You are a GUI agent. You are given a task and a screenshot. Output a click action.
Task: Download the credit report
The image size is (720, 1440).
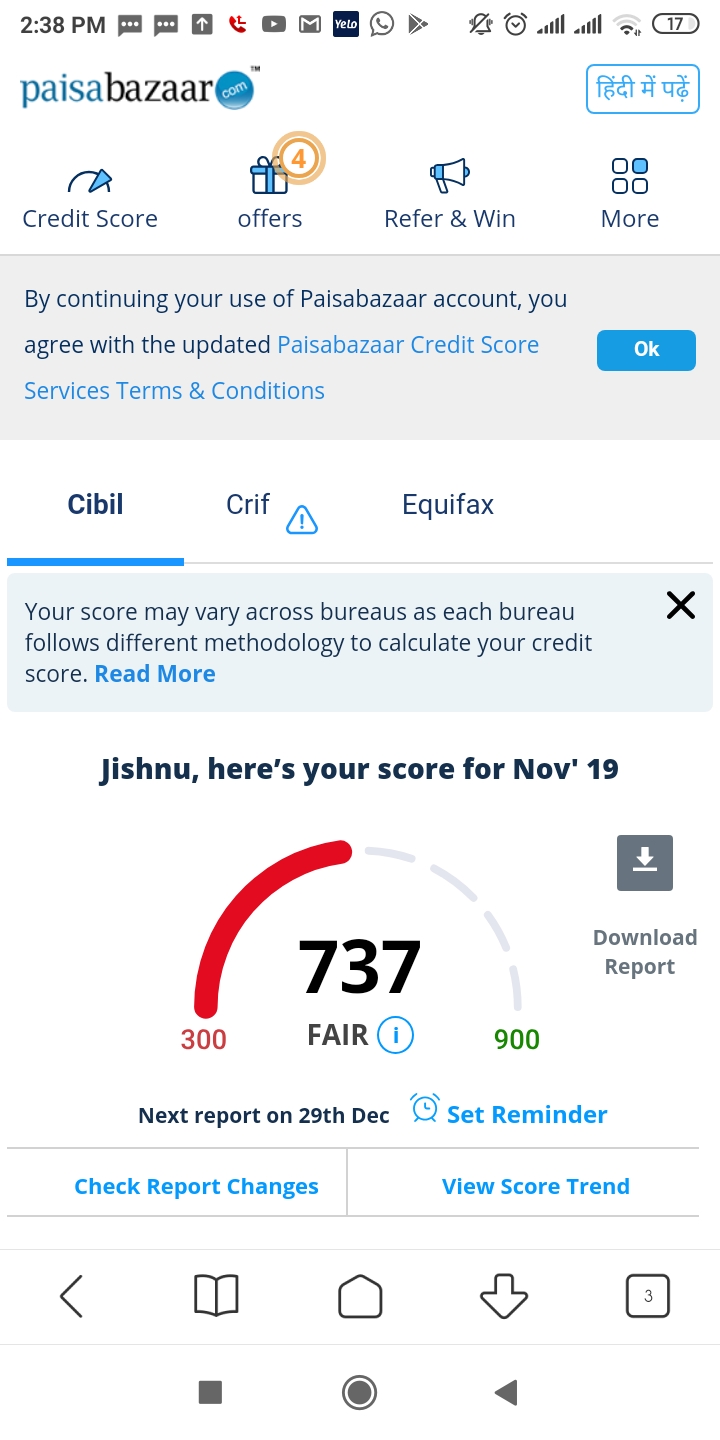tap(645, 863)
